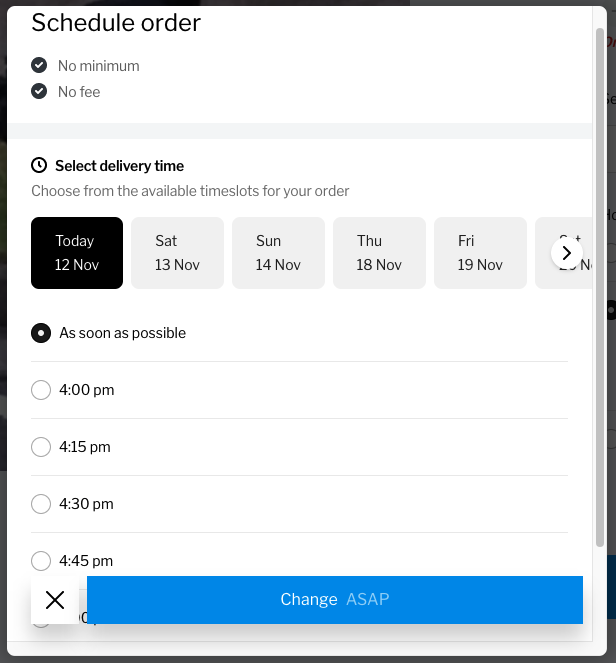This screenshot has height=663, width=616.
Task: Select Today 12 Nov date
Action: 77,253
